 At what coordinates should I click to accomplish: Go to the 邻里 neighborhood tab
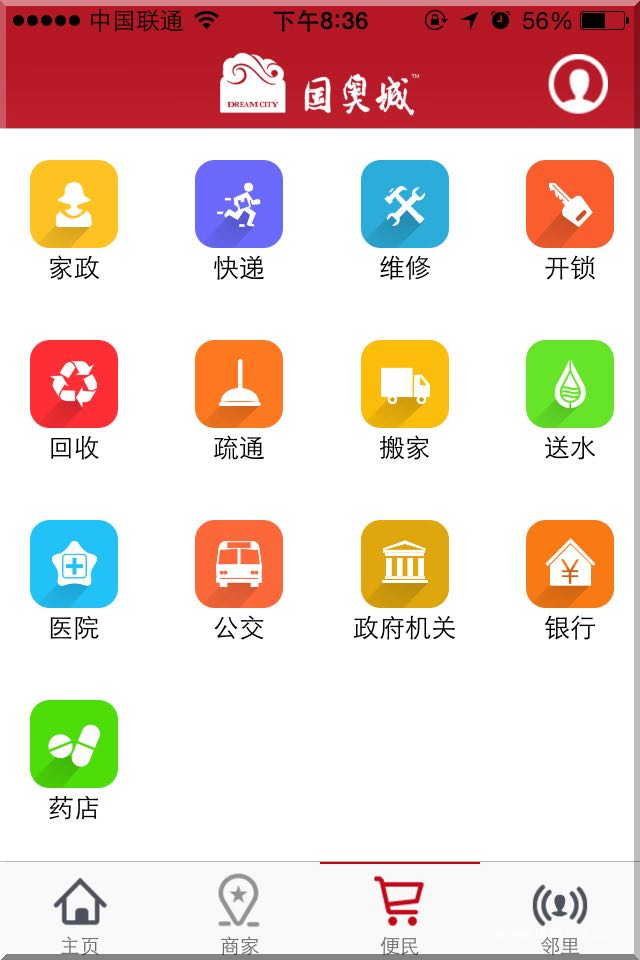pos(560,912)
